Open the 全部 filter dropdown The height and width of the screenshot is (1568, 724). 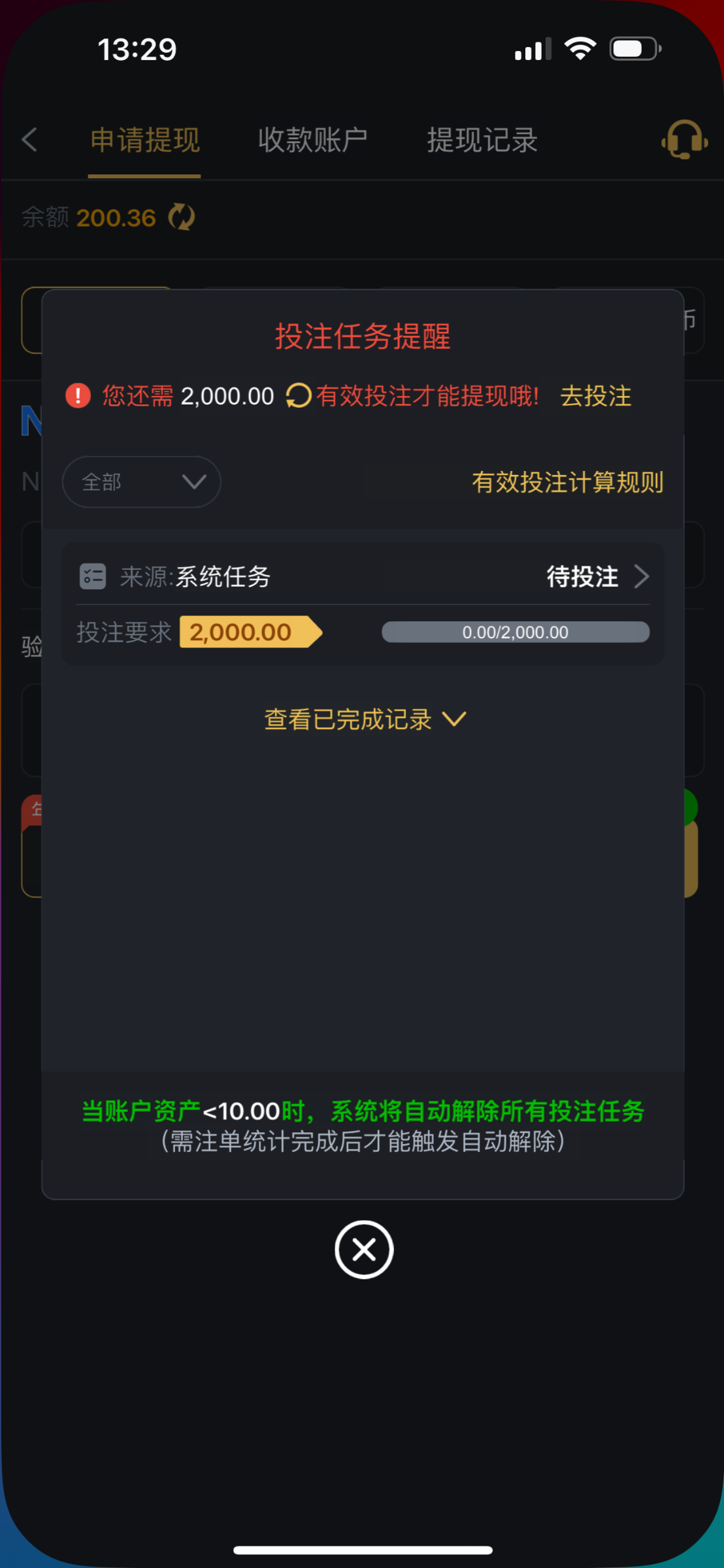(141, 482)
